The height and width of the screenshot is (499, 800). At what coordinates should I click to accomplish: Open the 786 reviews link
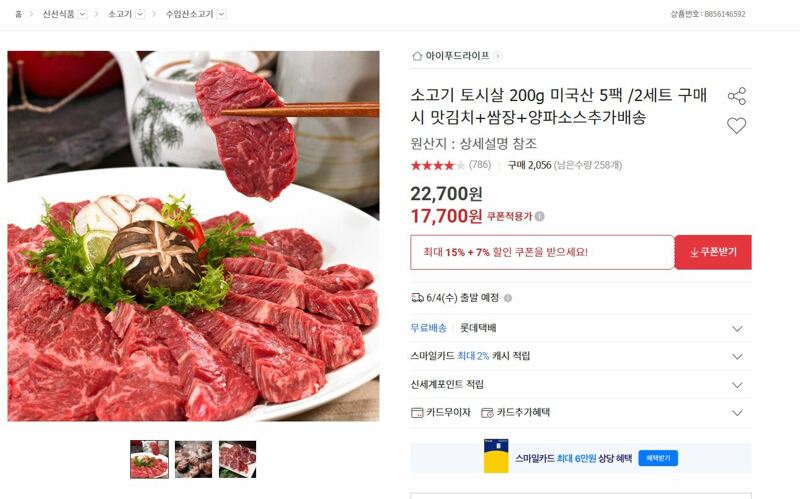(x=479, y=165)
